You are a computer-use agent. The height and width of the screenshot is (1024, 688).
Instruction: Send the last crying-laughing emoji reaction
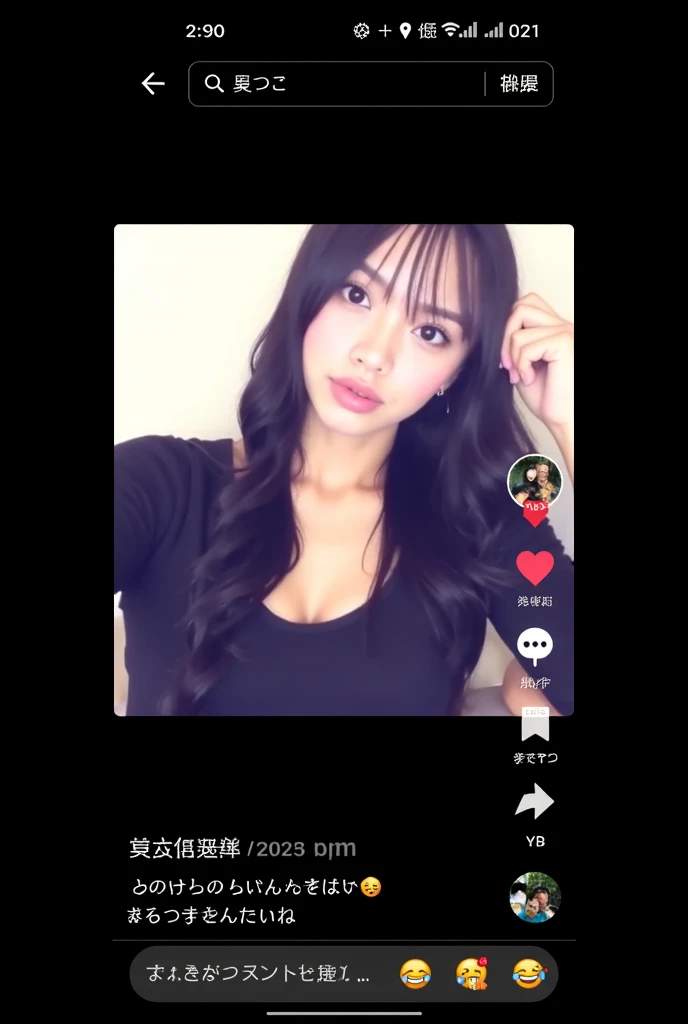528,973
